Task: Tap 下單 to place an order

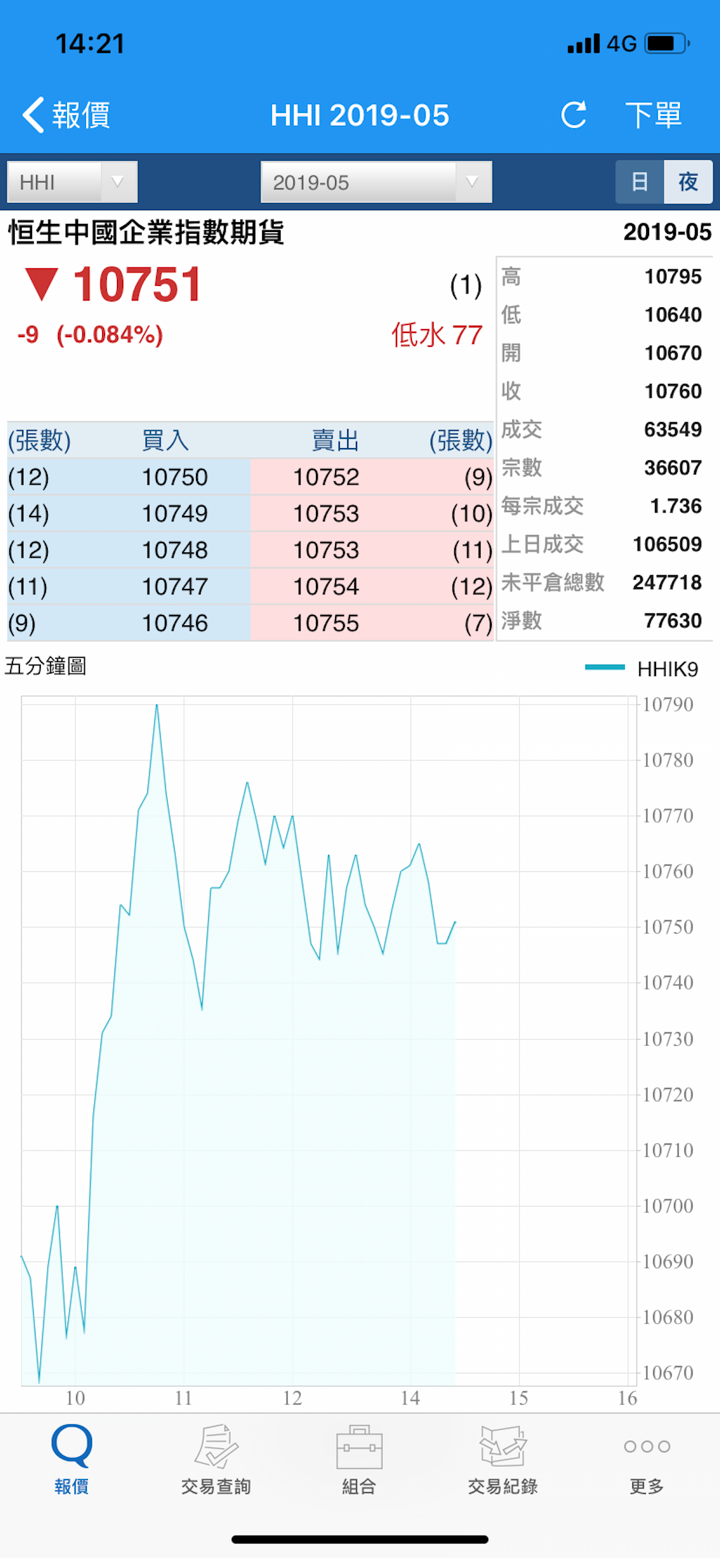Action: 653,115
